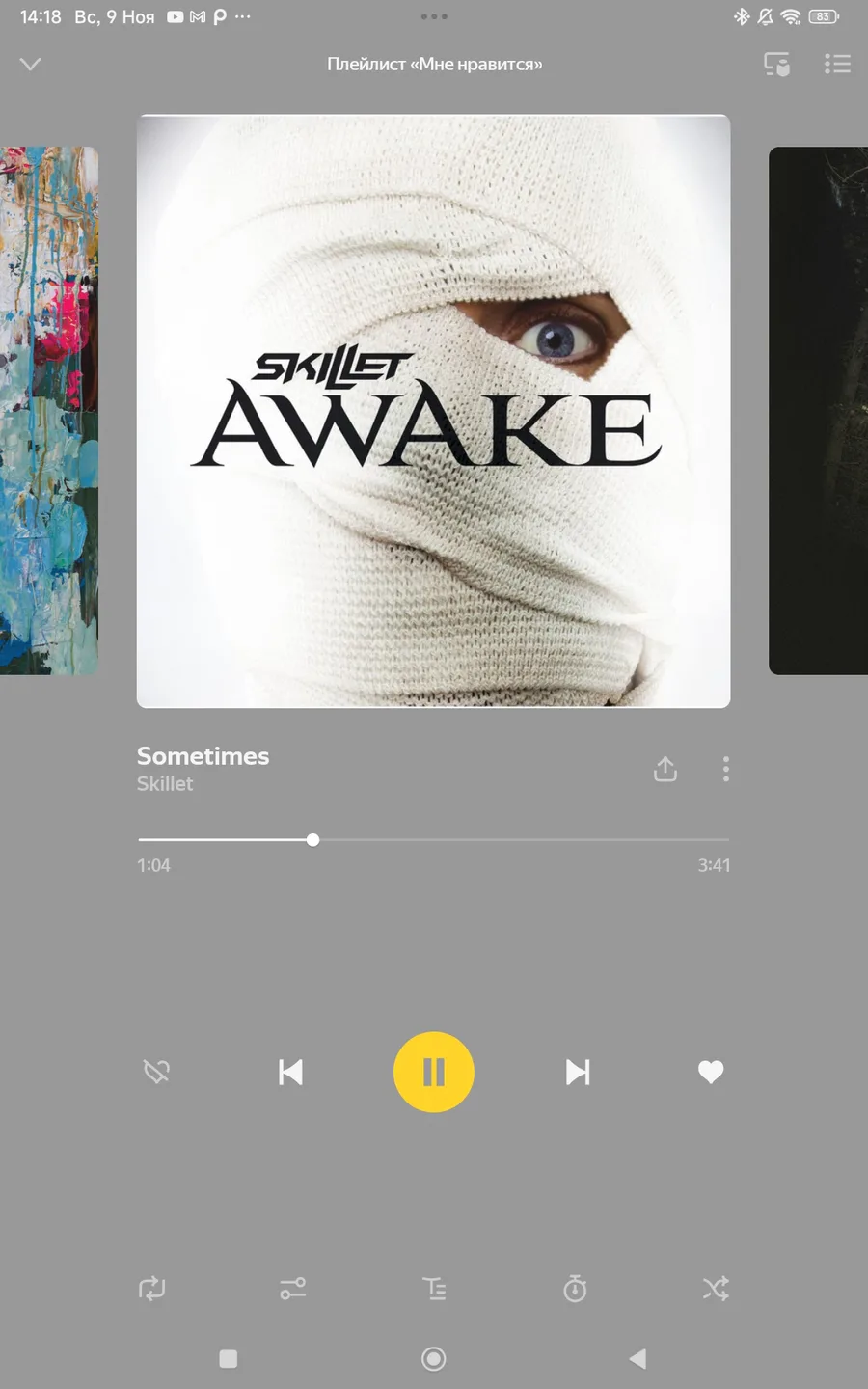Go to Android home screen

(x=433, y=1358)
